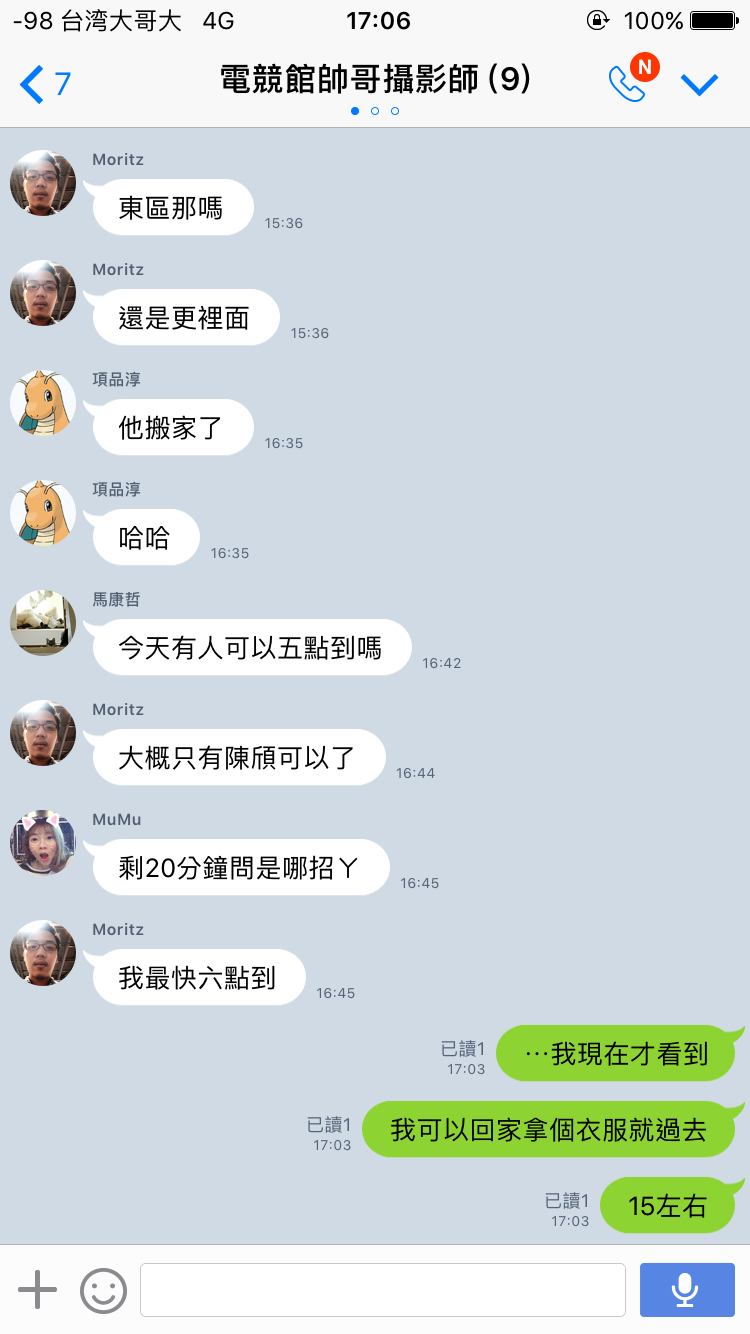This screenshot has width=750, height=1334.
Task: Start a group call with the phone icon
Action: click(627, 84)
